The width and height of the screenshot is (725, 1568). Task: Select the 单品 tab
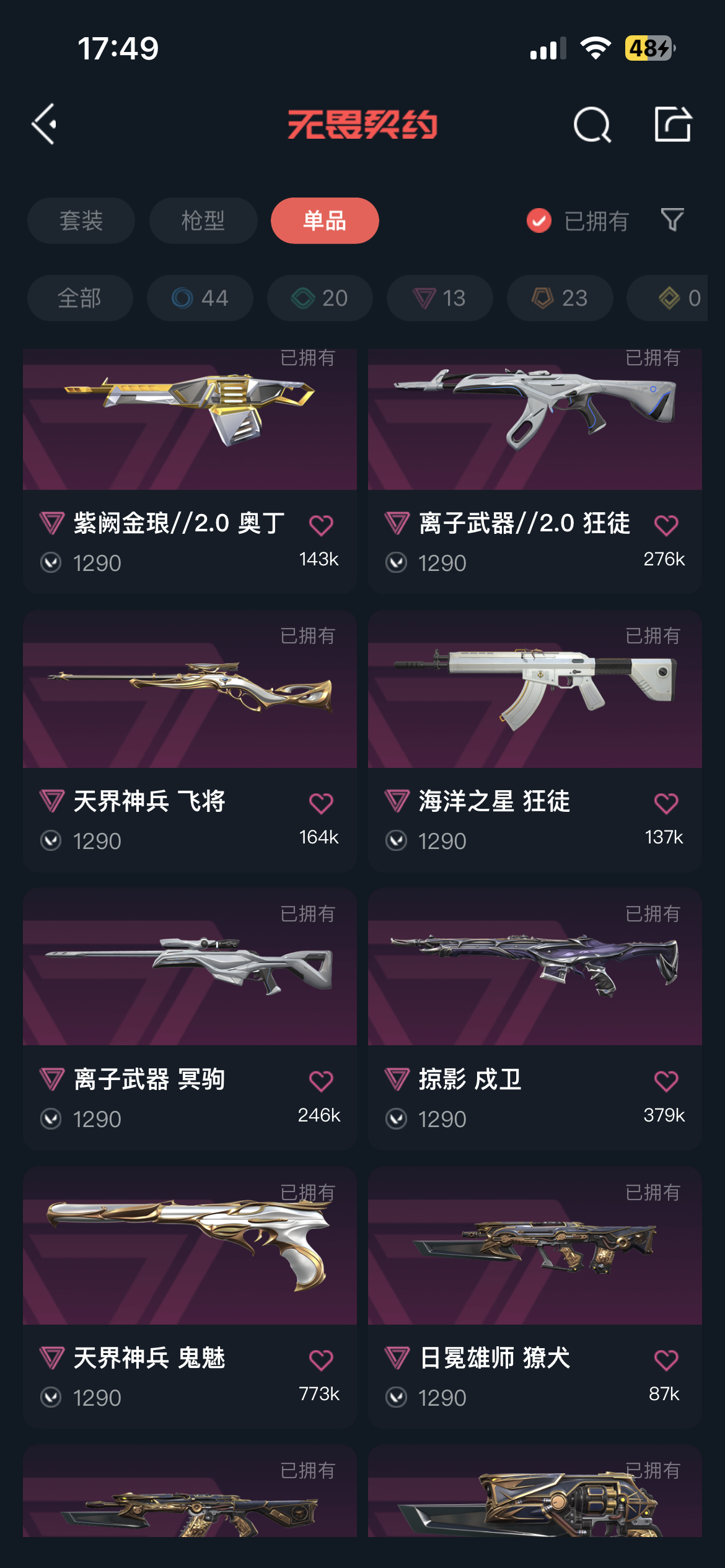pyautogui.click(x=324, y=220)
